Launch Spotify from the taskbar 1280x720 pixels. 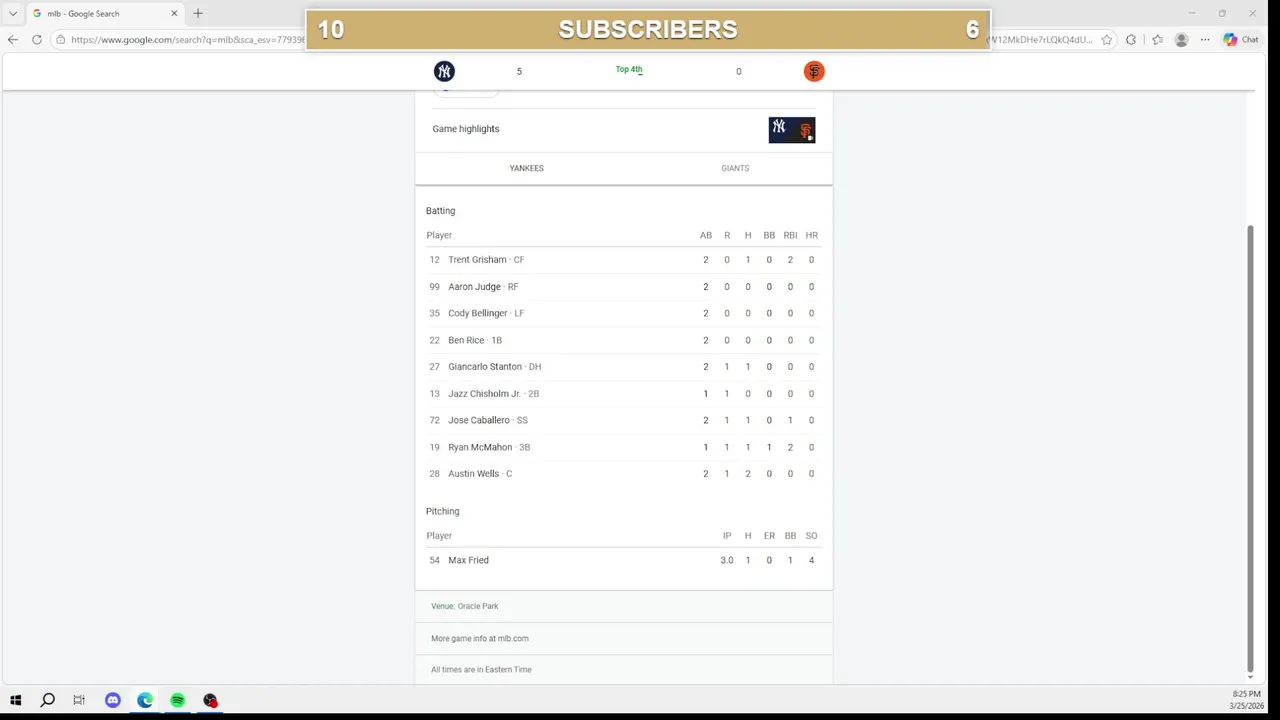coord(177,700)
